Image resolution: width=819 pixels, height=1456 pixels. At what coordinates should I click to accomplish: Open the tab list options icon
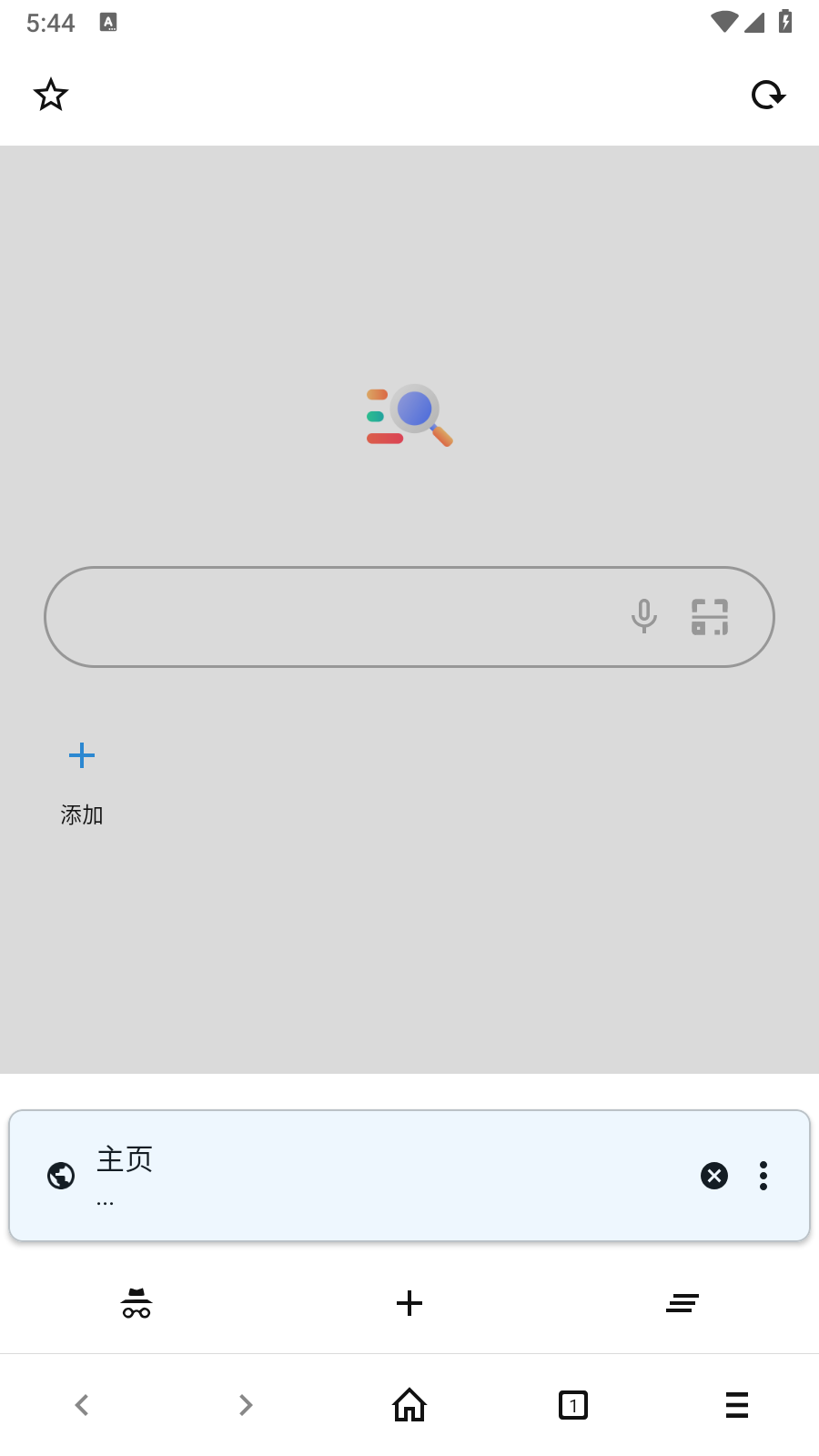tap(683, 1303)
